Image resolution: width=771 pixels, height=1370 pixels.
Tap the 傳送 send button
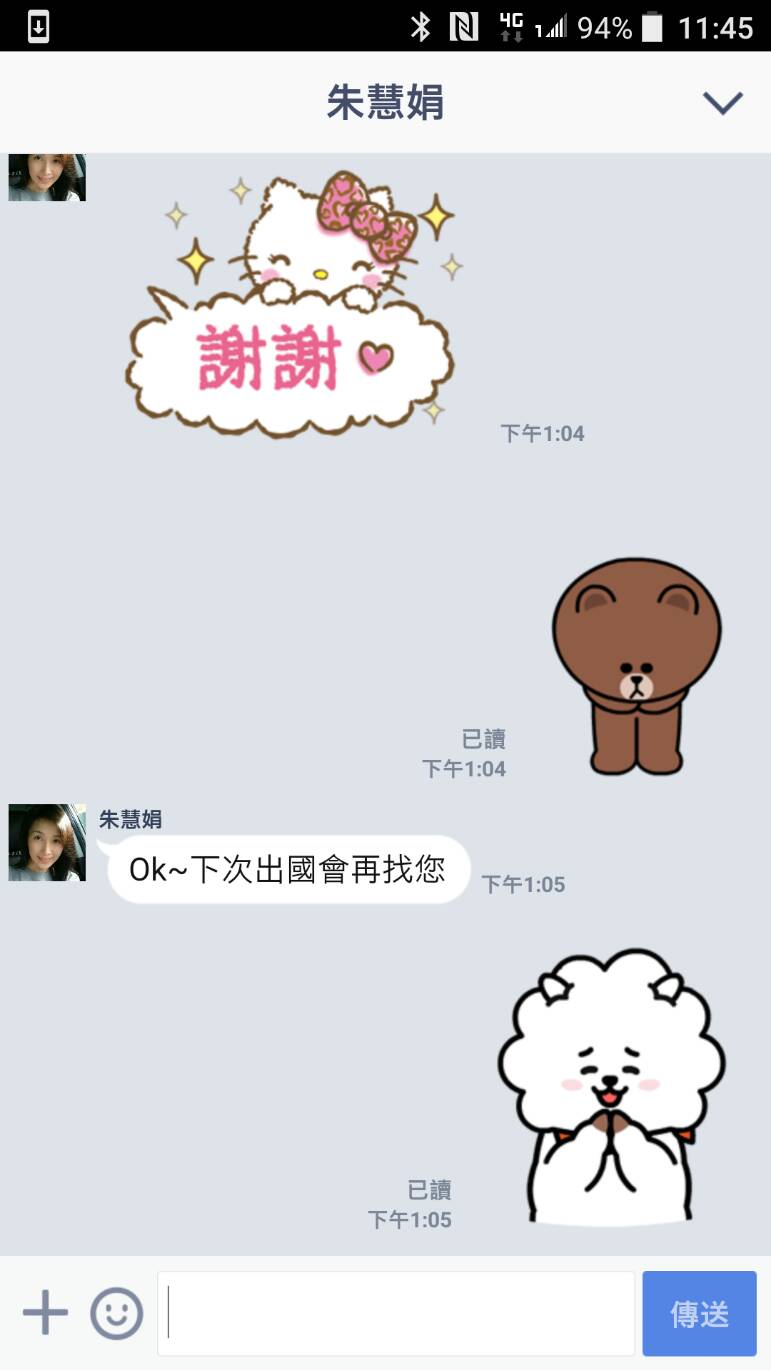pyautogui.click(x=699, y=1313)
